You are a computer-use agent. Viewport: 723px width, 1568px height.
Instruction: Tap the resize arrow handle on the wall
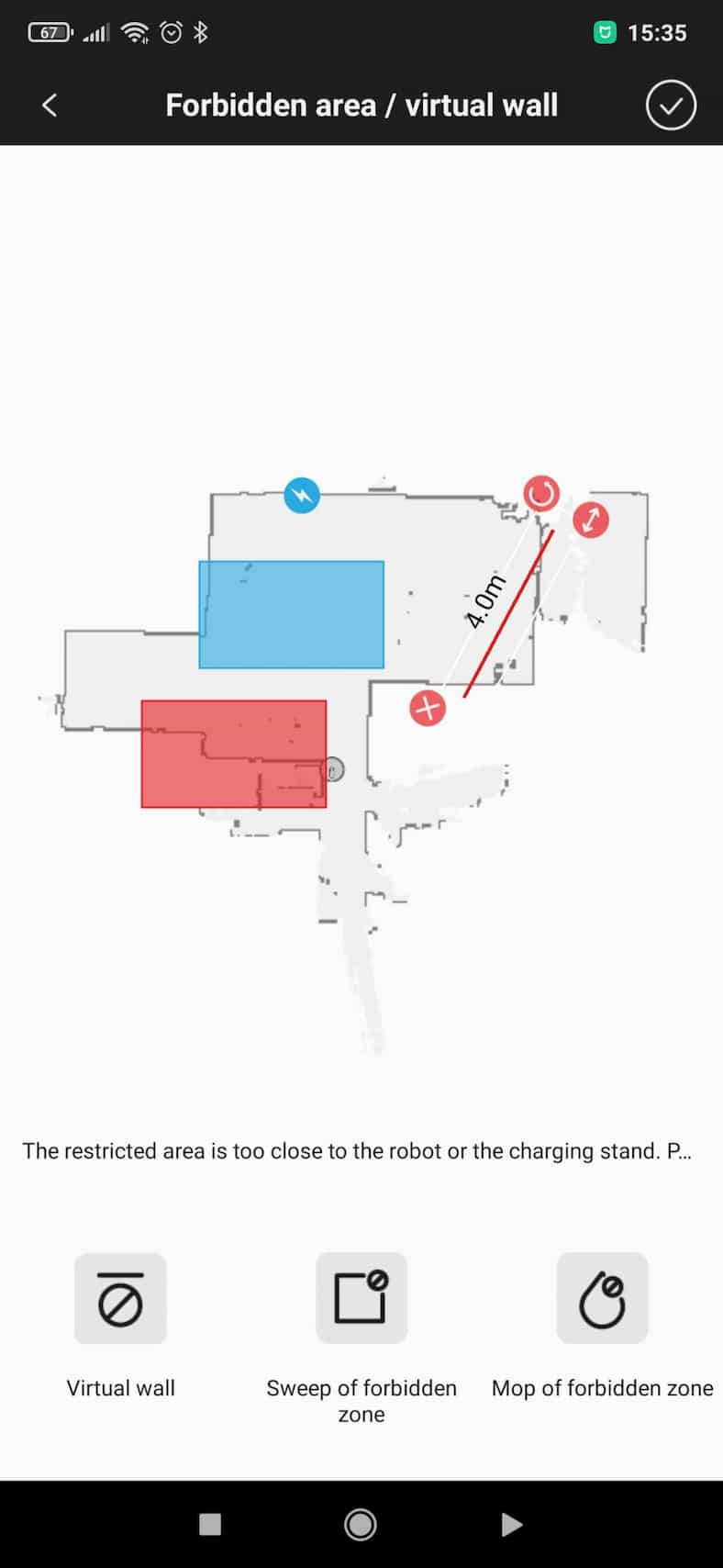(591, 520)
